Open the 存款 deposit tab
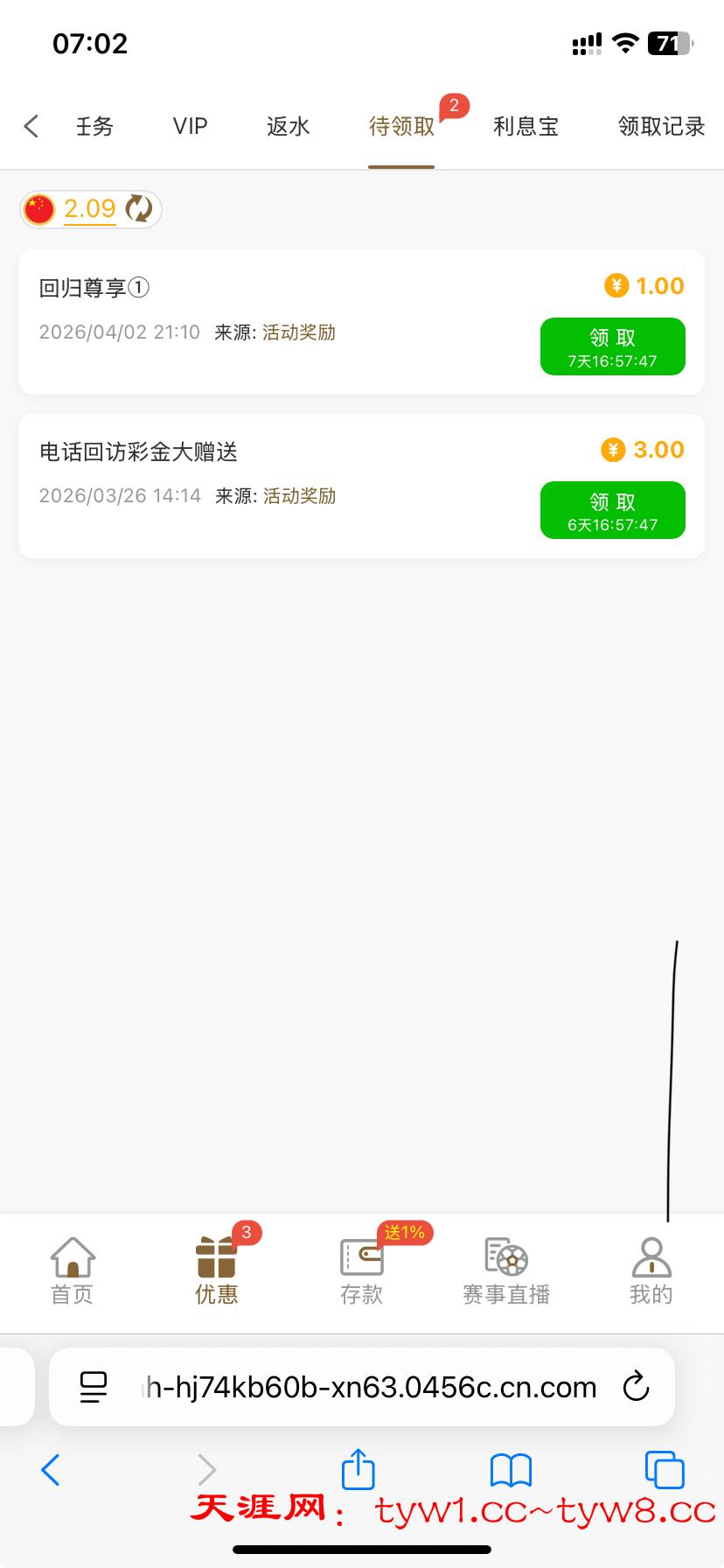The width and height of the screenshot is (724, 1568). [361, 1270]
